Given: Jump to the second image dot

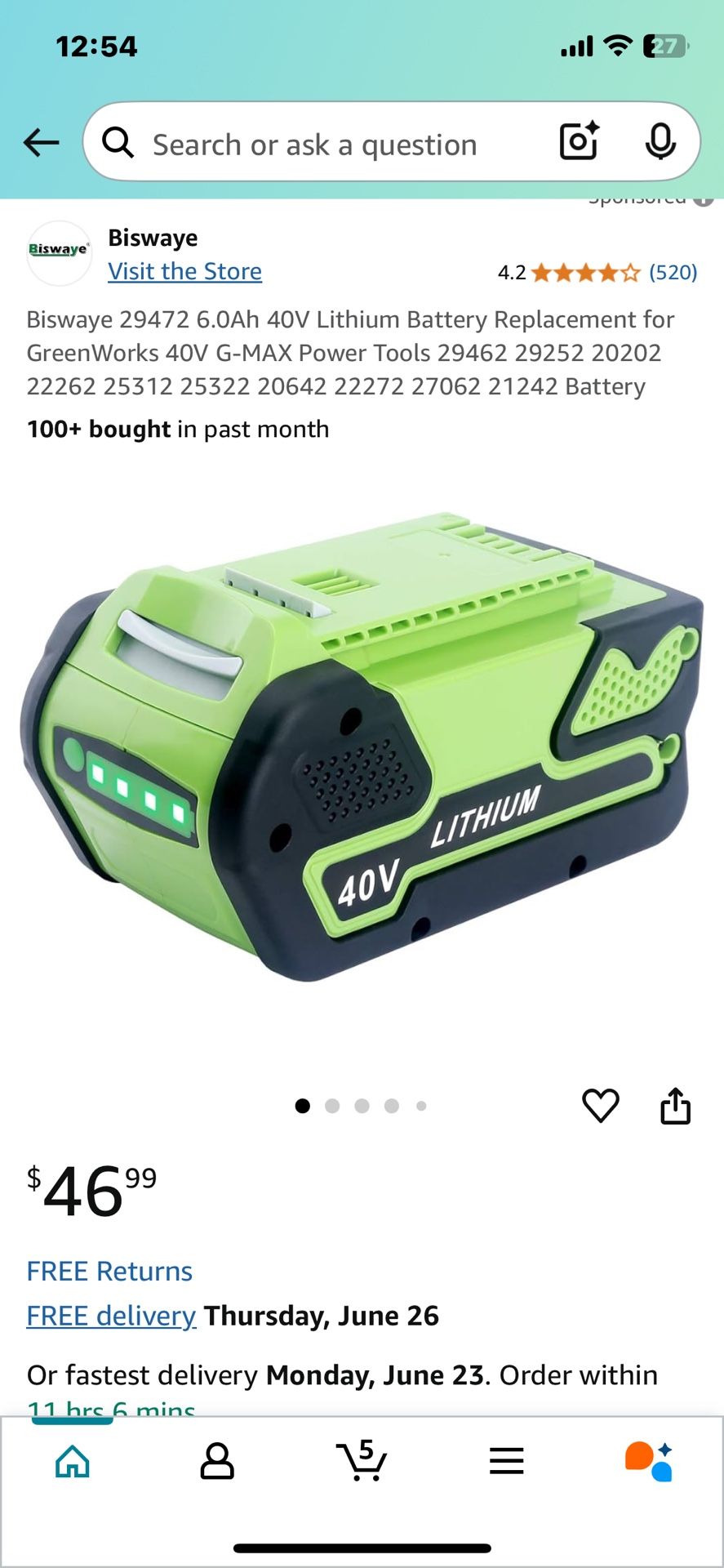Looking at the screenshot, I should coord(332,1106).
